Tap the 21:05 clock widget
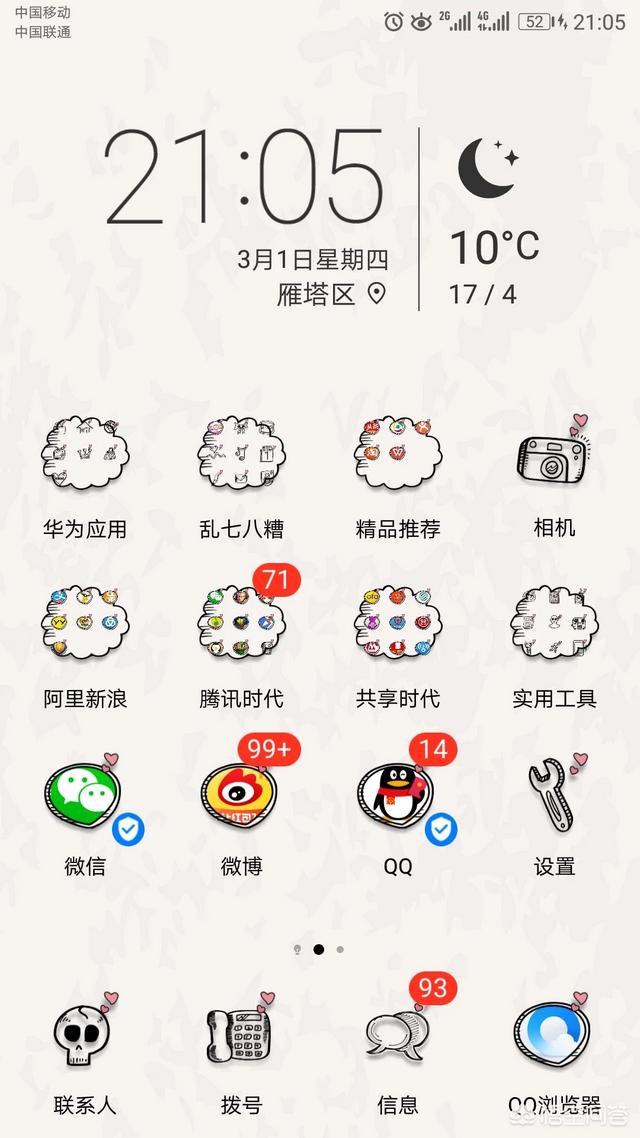Image resolution: width=640 pixels, height=1138 pixels. click(x=245, y=180)
